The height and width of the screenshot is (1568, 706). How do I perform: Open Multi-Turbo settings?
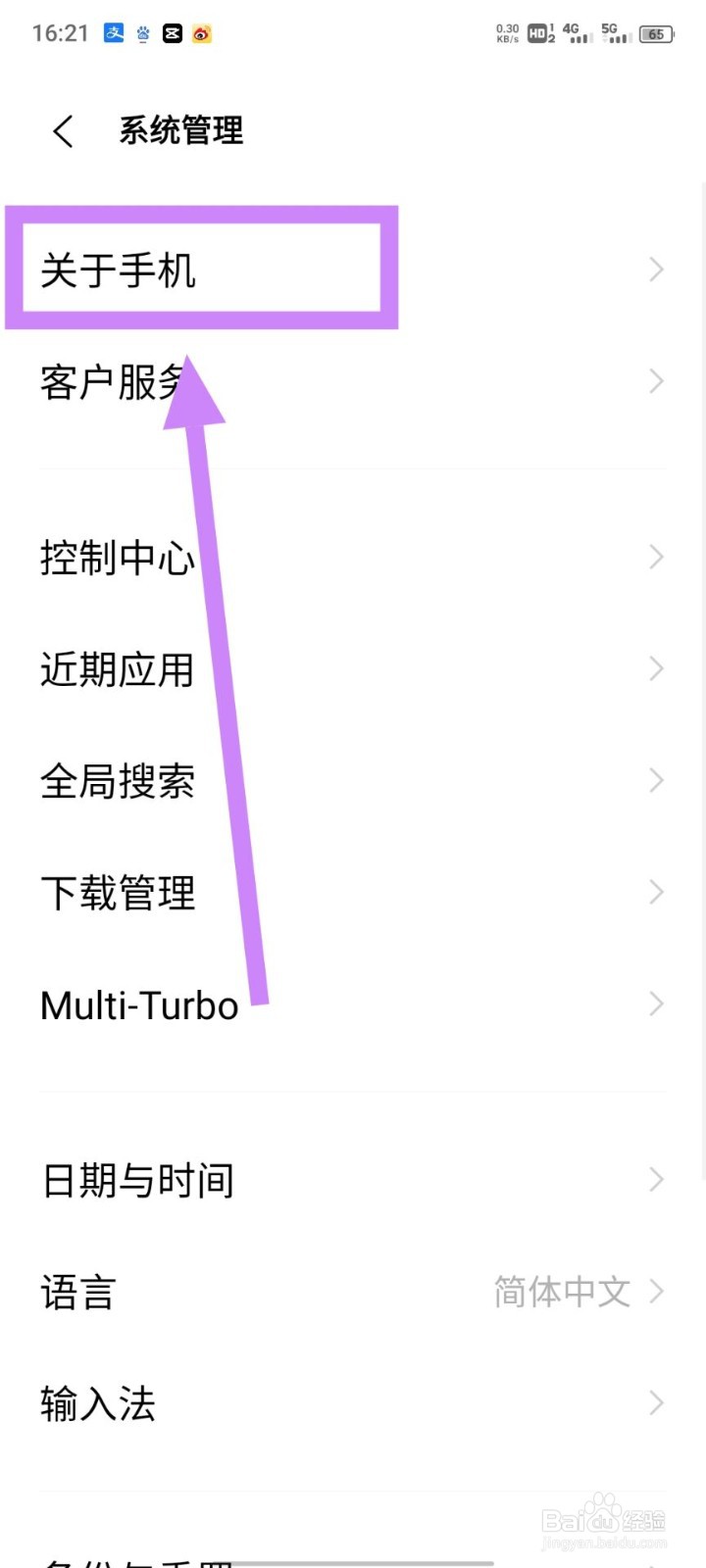coord(138,1004)
